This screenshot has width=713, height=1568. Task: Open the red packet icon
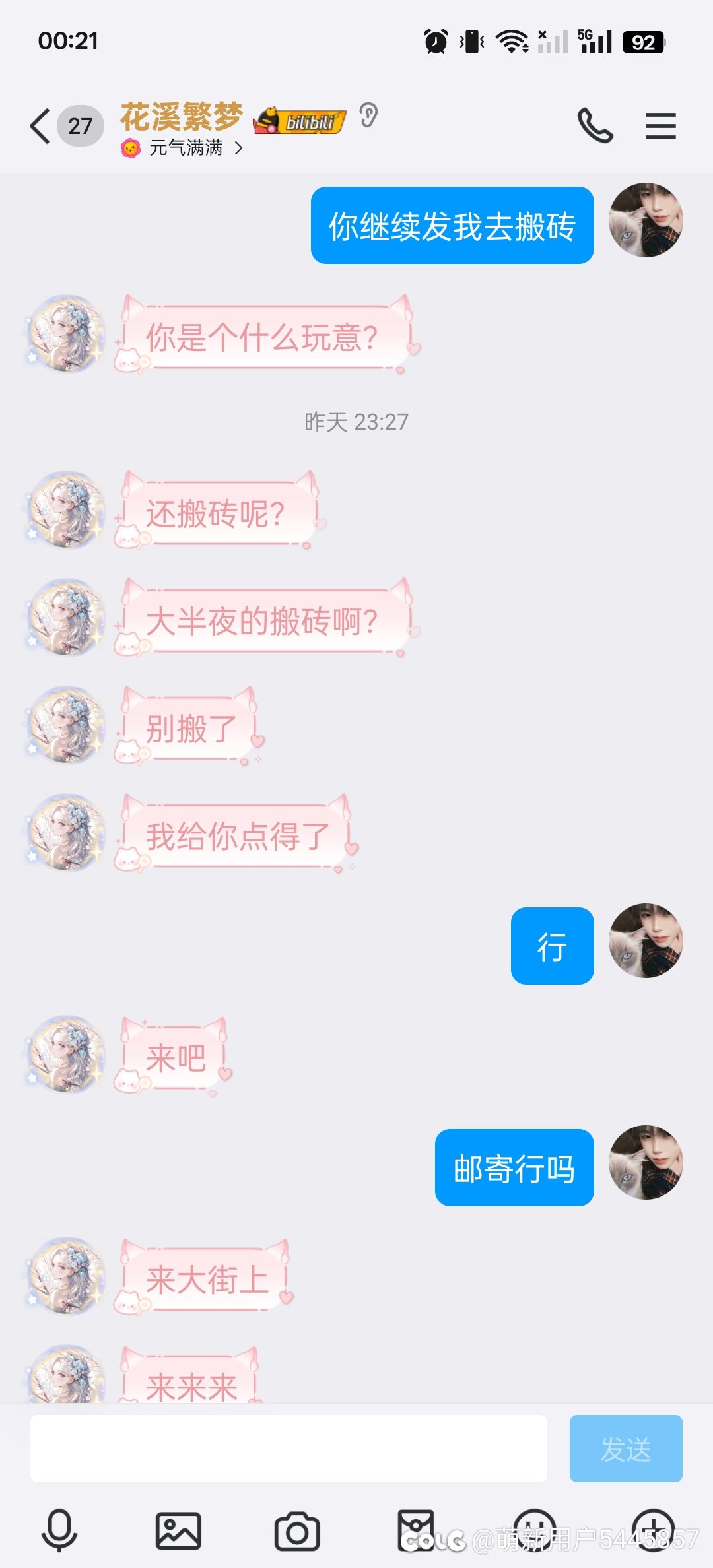click(x=416, y=1530)
